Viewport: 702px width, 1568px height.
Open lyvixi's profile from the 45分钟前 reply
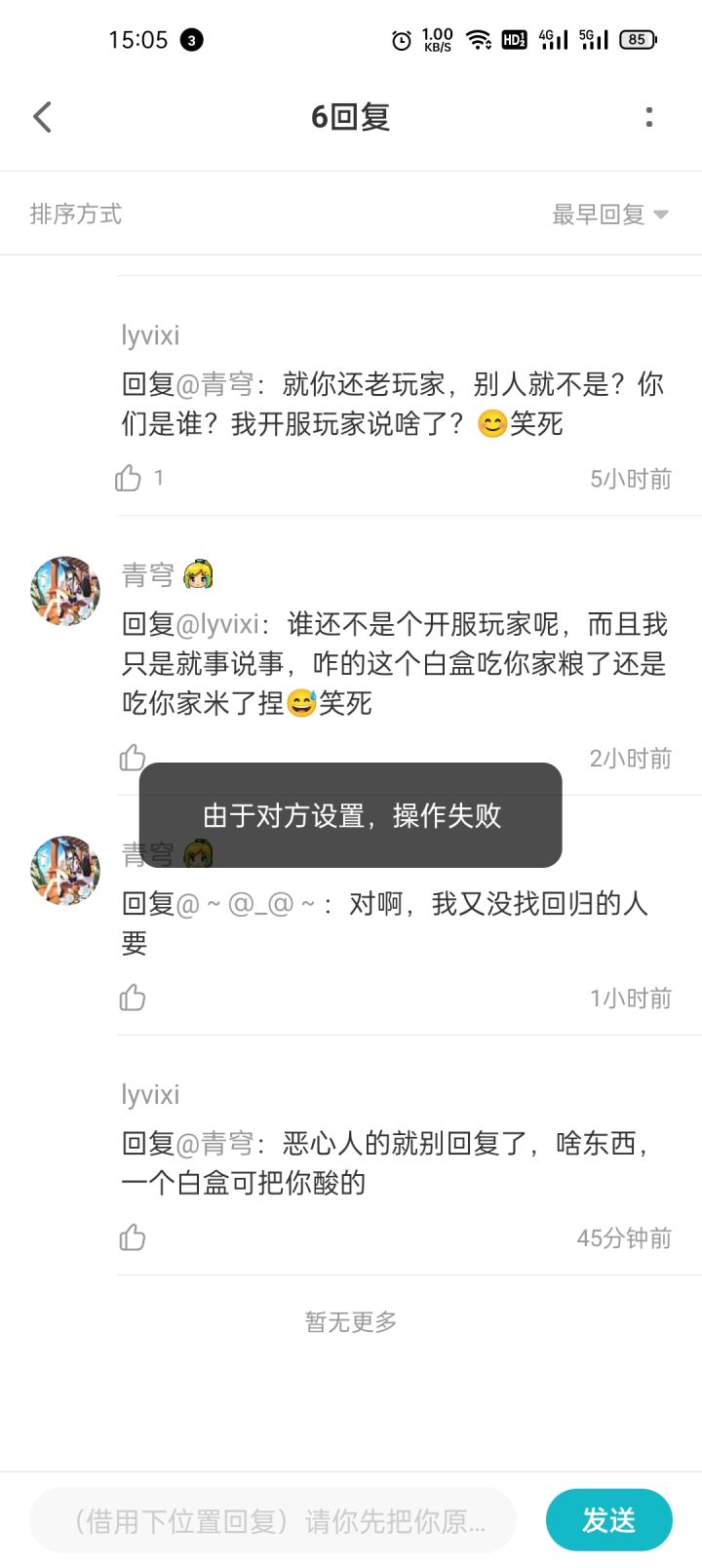coord(150,1094)
